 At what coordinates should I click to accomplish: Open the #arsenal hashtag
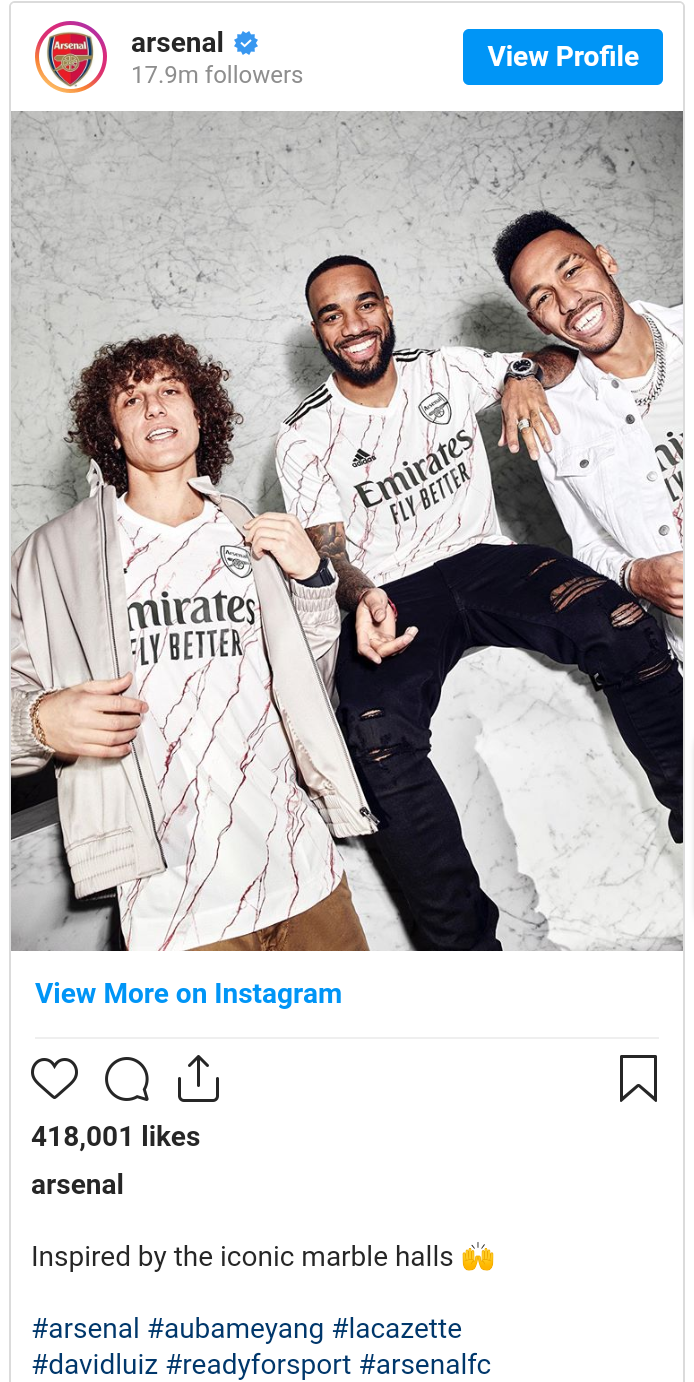pos(86,1329)
